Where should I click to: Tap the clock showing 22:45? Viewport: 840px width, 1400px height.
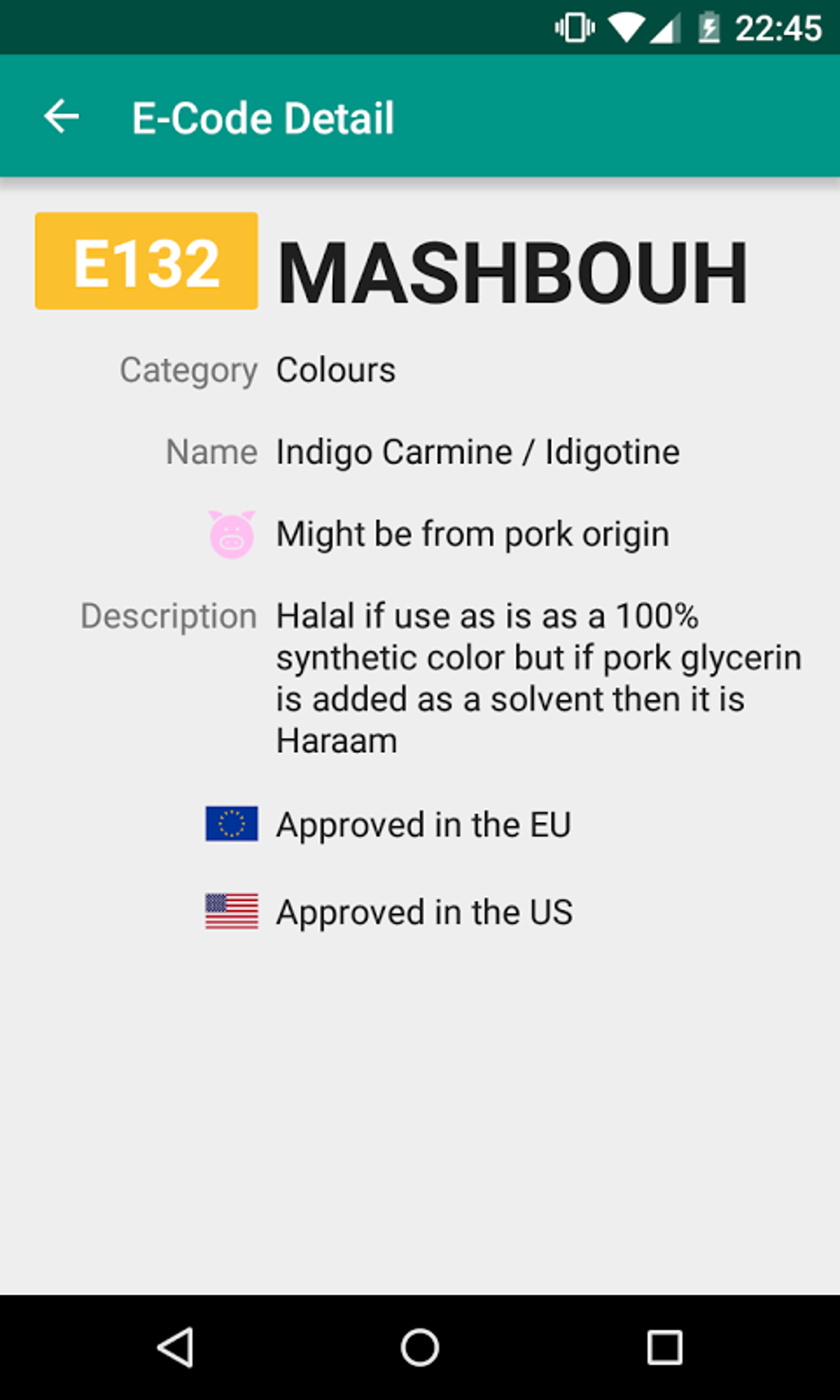tap(779, 27)
